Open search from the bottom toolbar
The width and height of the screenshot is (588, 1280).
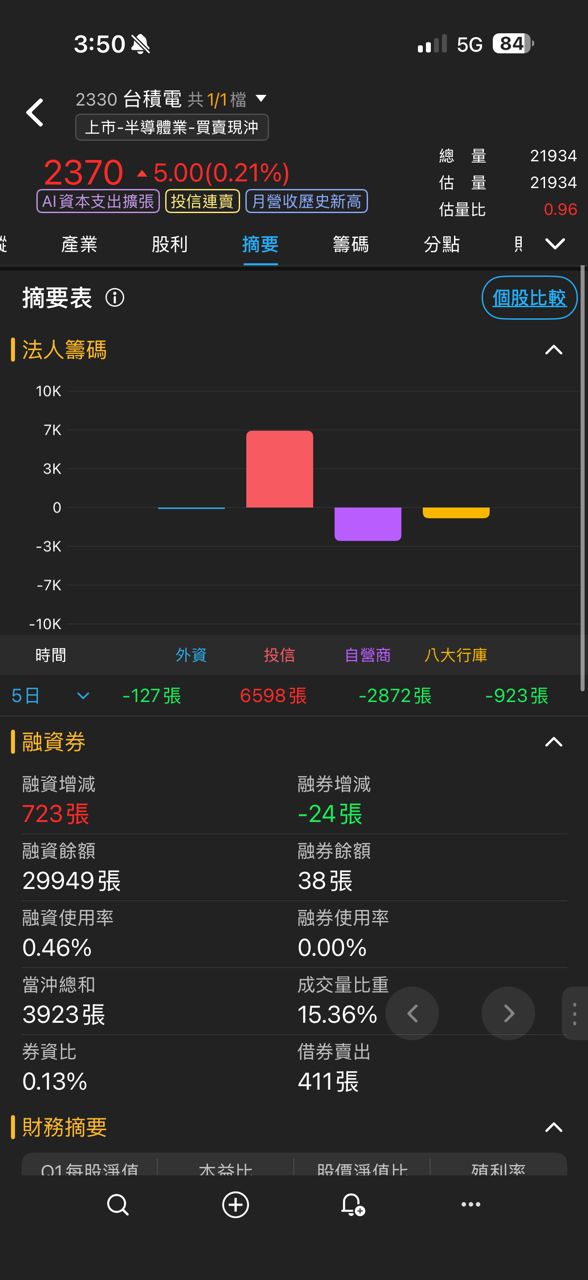(x=118, y=1205)
